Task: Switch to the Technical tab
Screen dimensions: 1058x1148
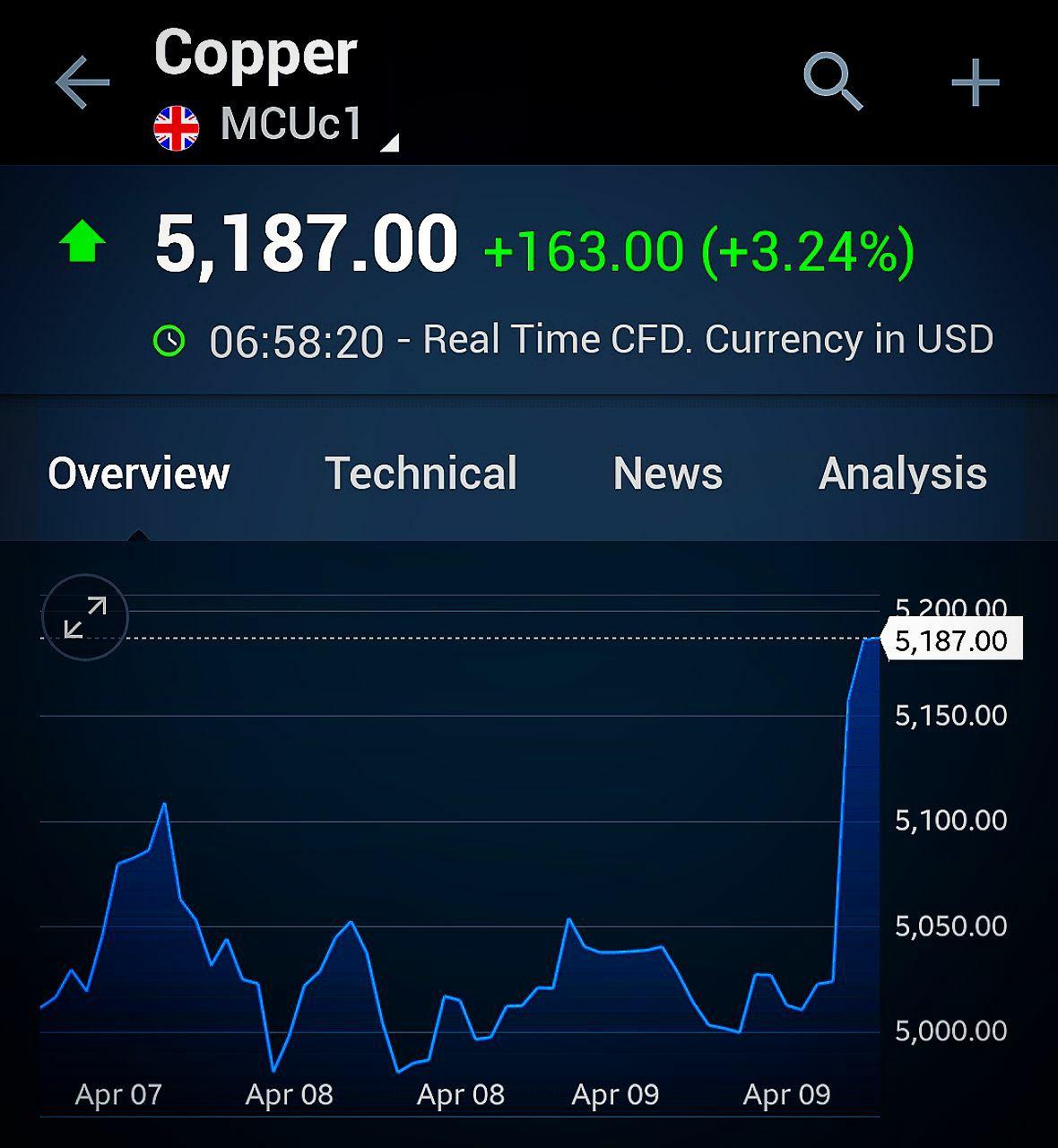Action: point(421,473)
